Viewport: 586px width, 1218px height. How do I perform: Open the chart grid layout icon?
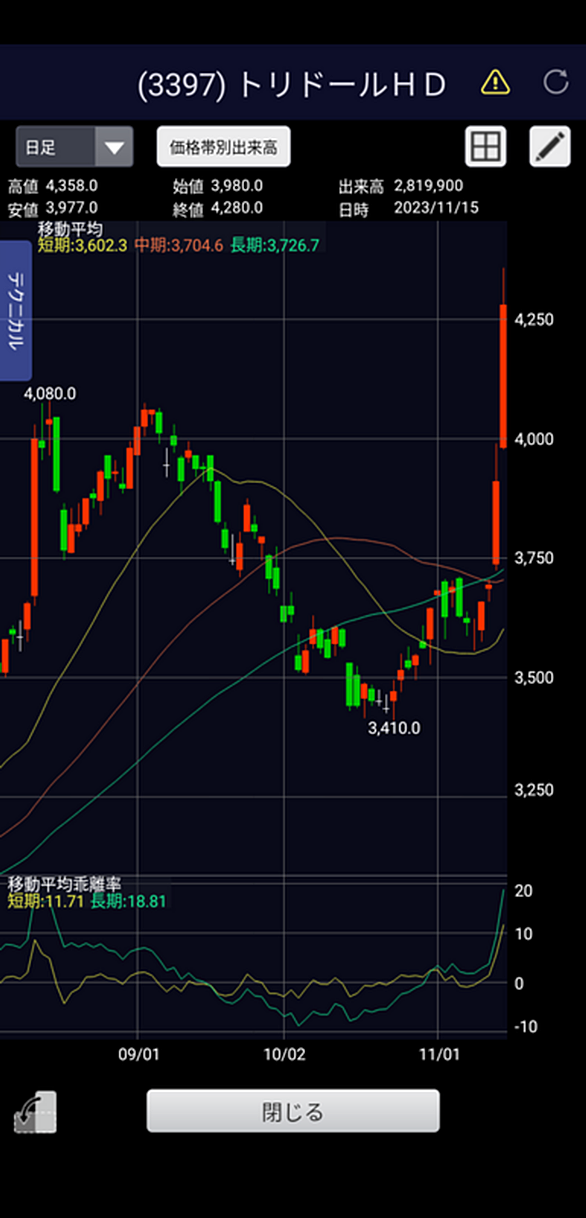tap(486, 147)
